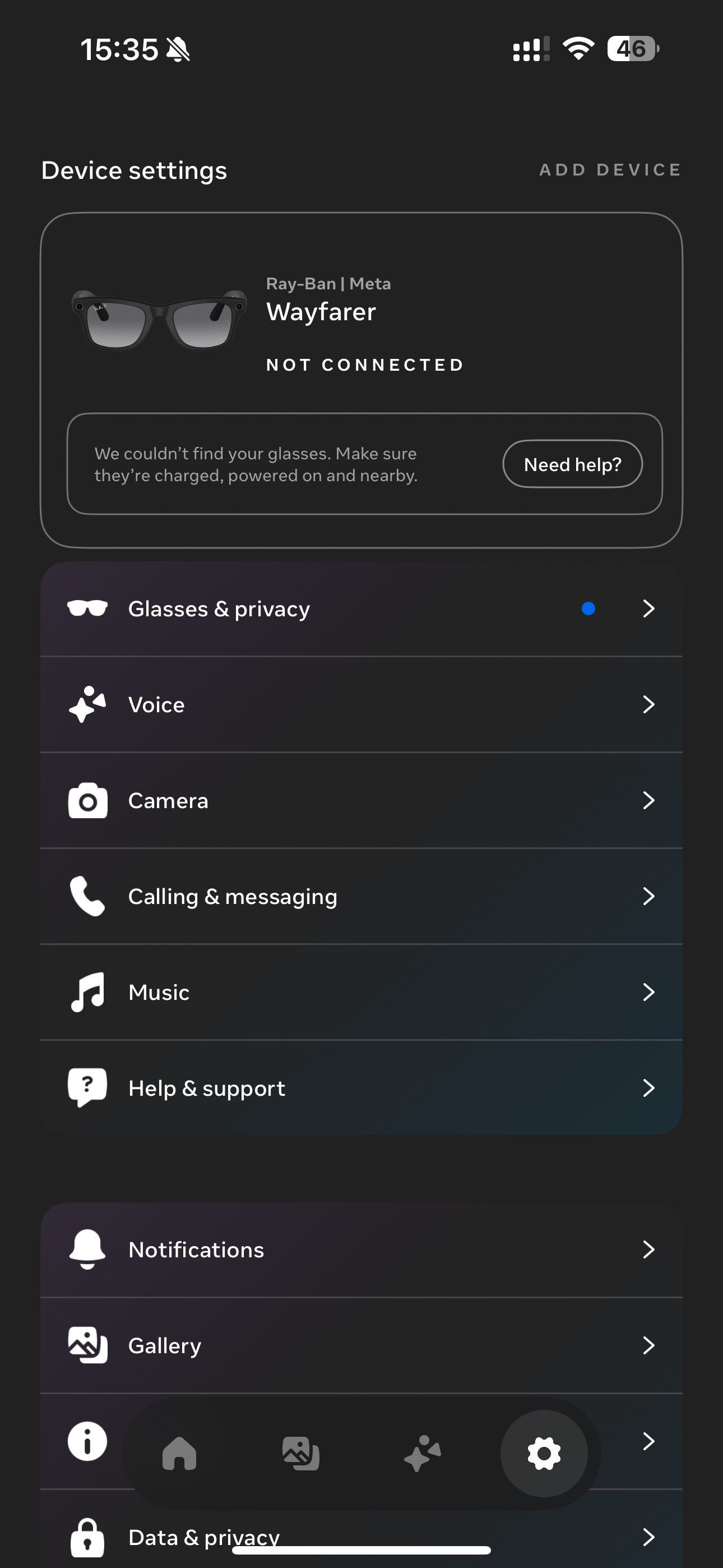The height and width of the screenshot is (1568, 723).
Task: Open Glasses & privacy settings
Action: click(361, 608)
